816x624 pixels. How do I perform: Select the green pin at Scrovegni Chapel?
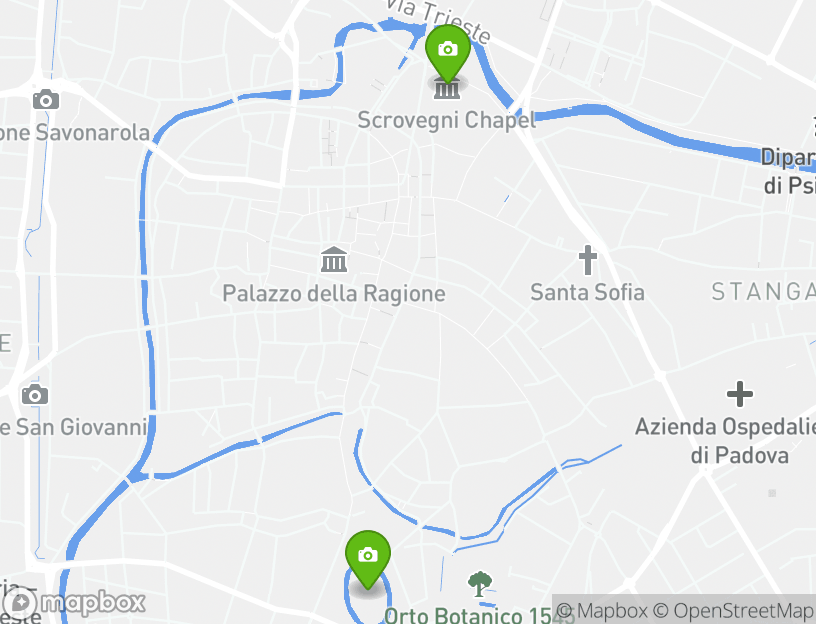447,52
